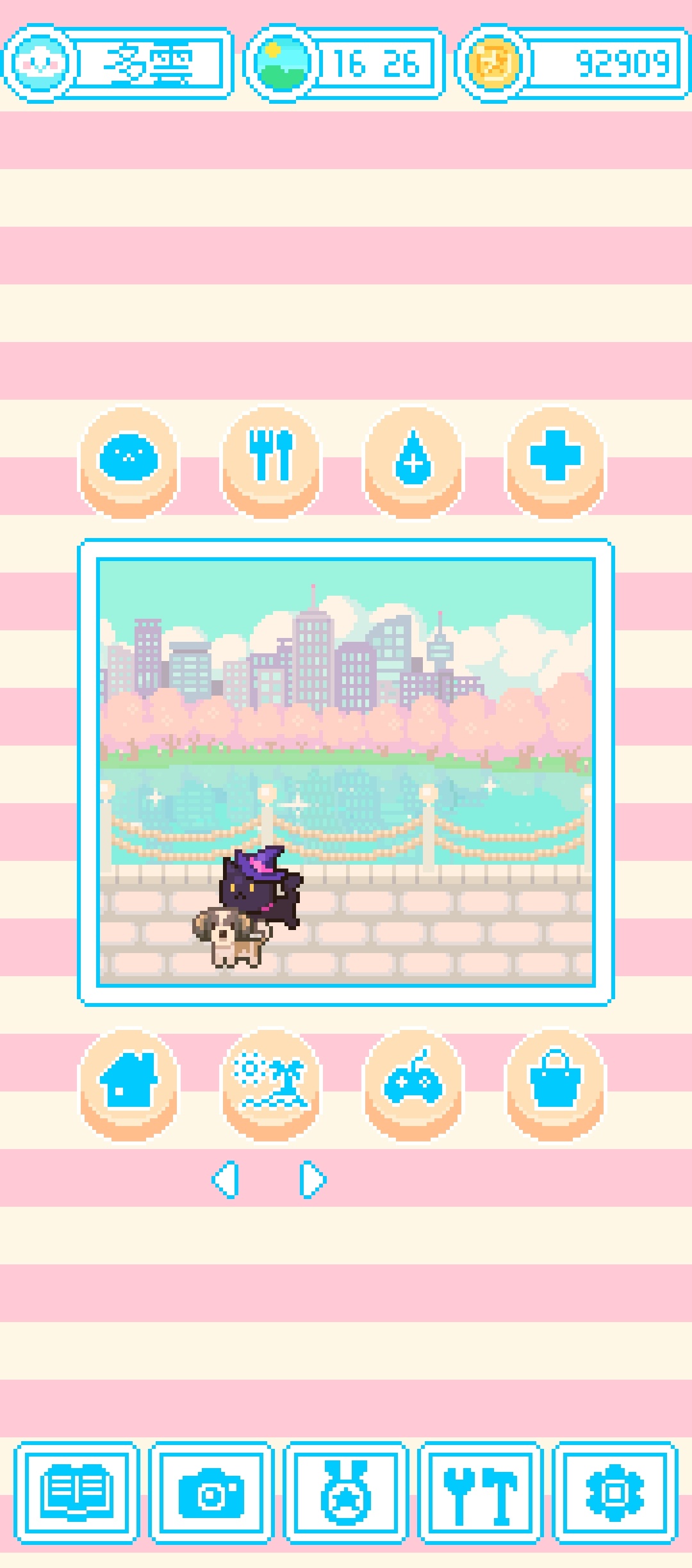The image size is (692, 1568).
Task: Open the island vacation button
Action: [271, 1085]
